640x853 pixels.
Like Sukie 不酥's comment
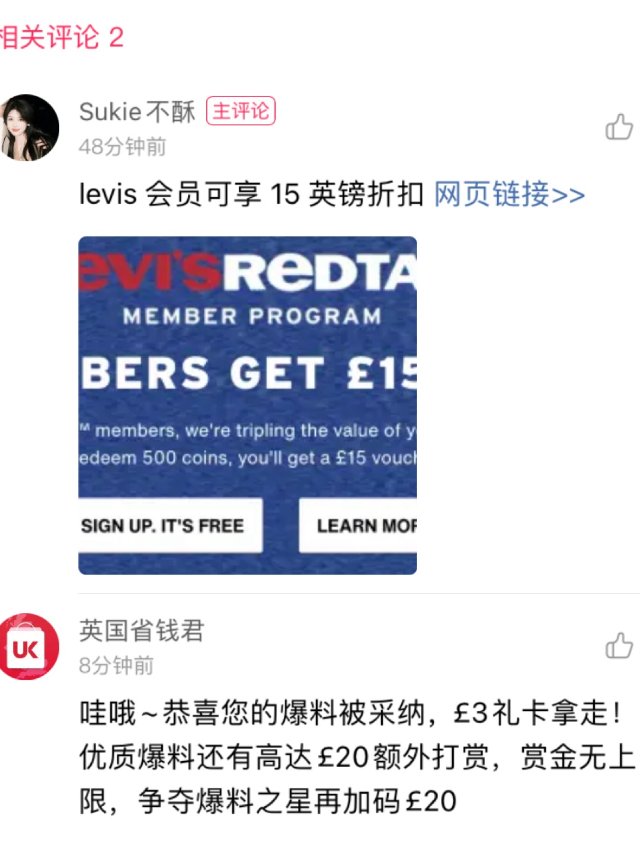[x=619, y=127]
